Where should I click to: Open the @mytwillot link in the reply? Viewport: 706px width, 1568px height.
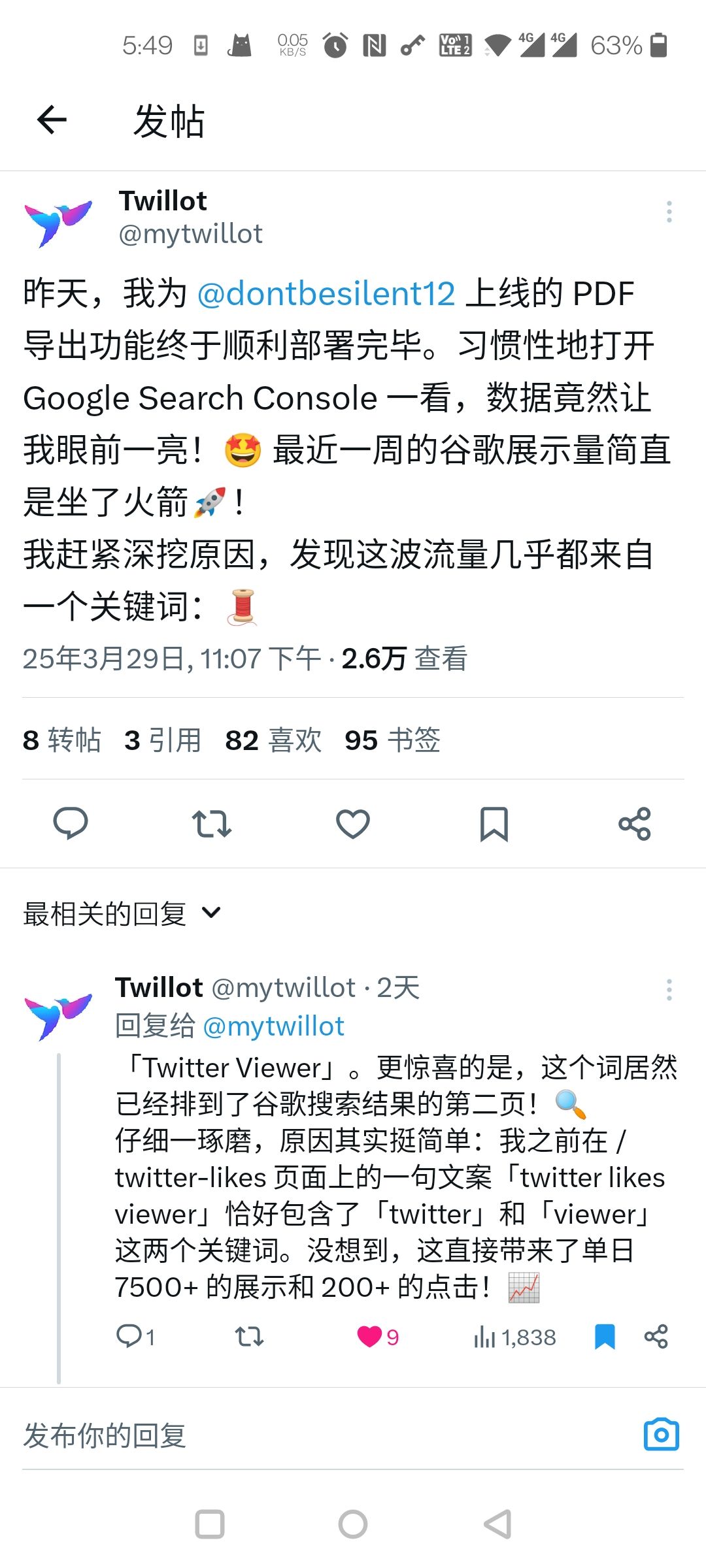pyautogui.click(x=273, y=1026)
